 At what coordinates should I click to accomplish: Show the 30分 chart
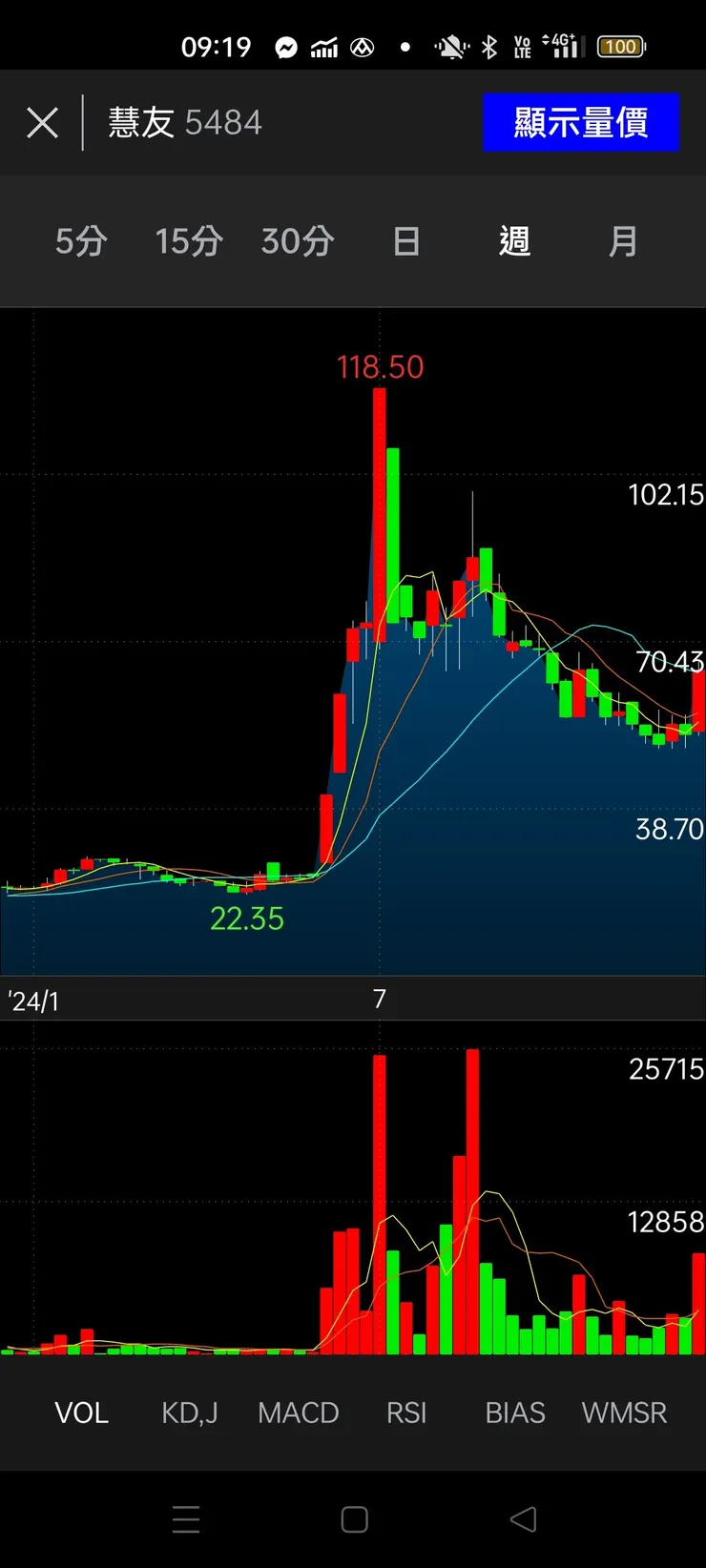(298, 241)
